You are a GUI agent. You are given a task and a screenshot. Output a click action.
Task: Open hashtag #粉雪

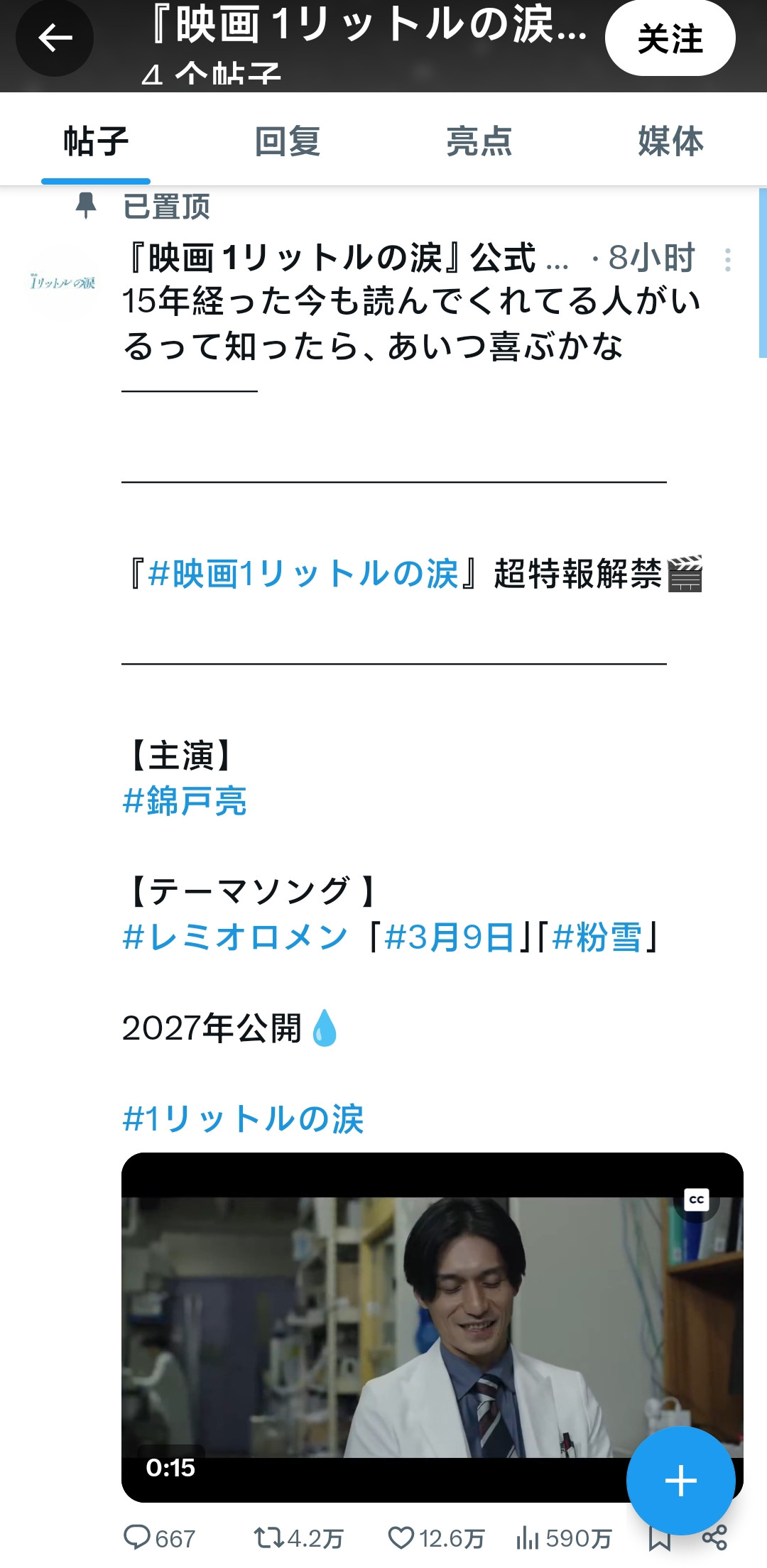(597, 937)
